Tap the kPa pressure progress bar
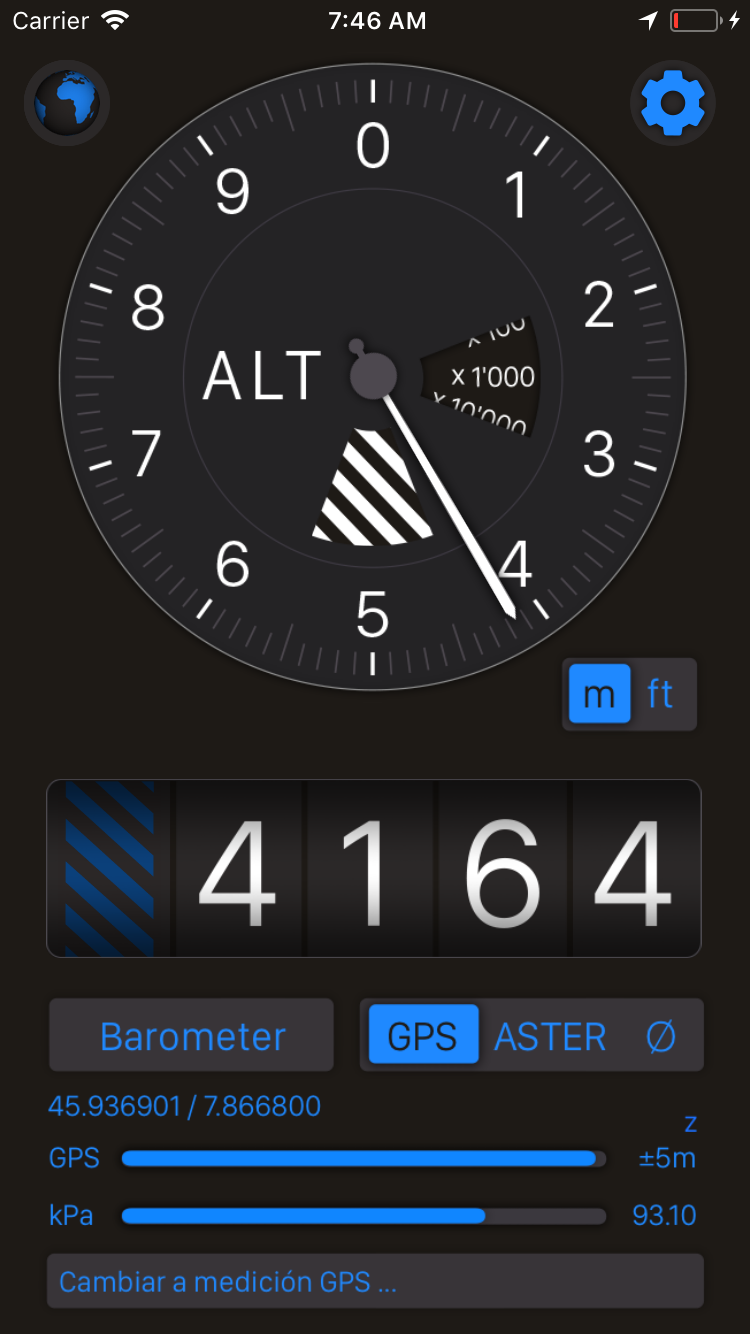The height and width of the screenshot is (1334, 750). (x=363, y=1215)
